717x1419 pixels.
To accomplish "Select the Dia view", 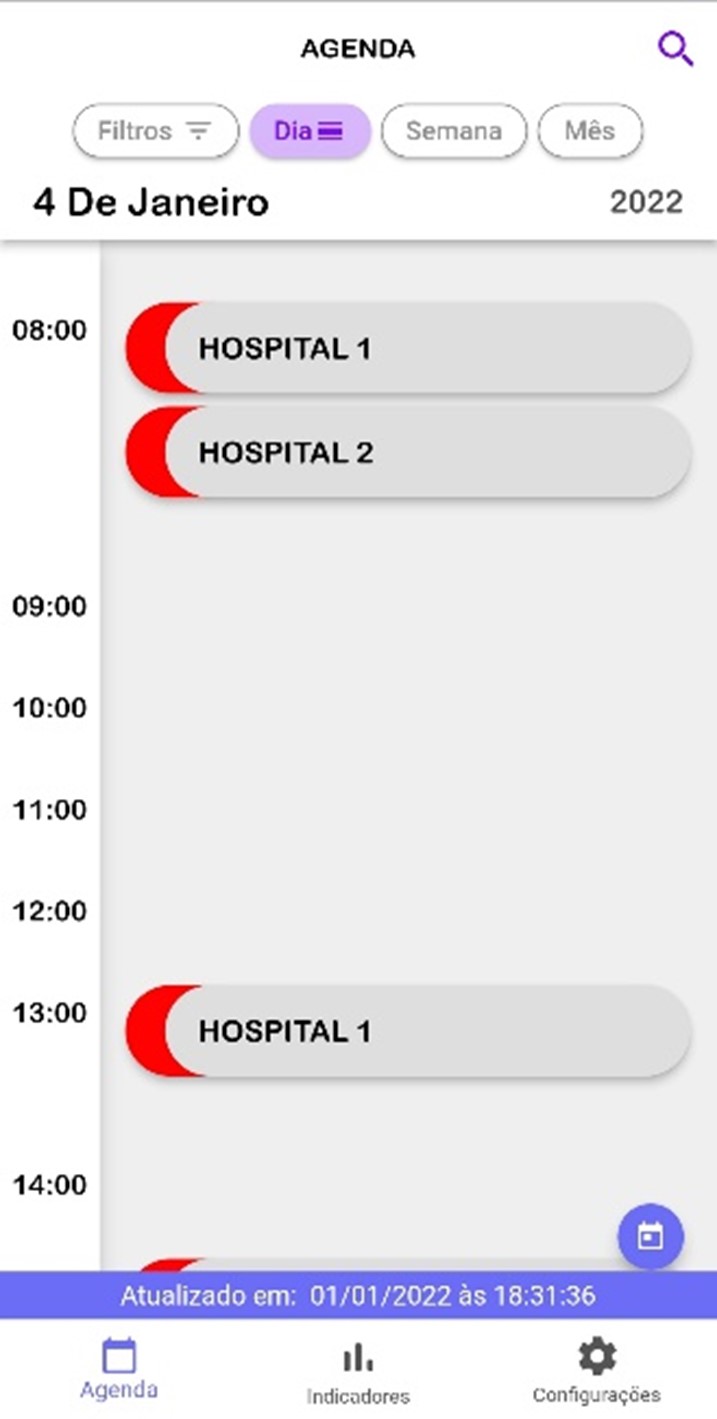I will (310, 131).
